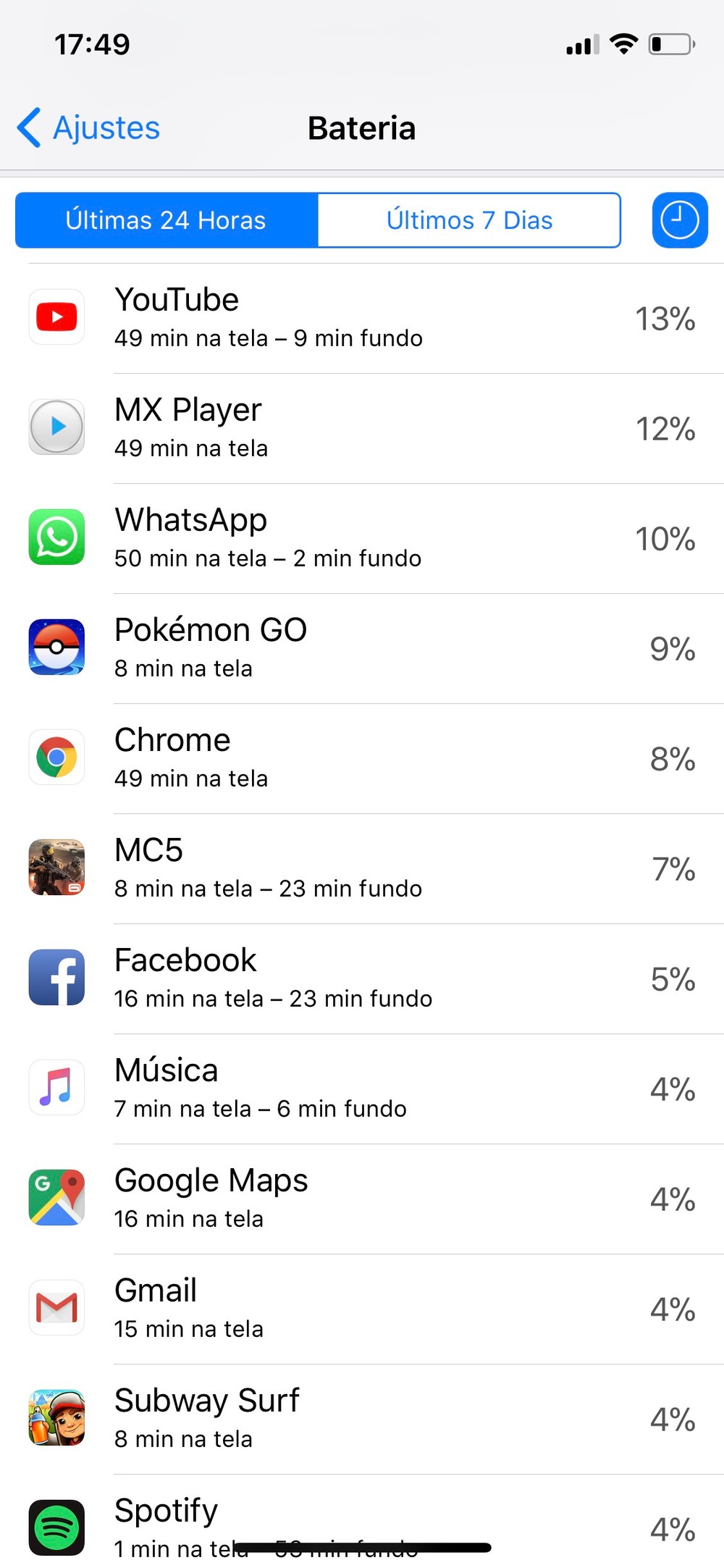Tap the Música row
Image resolution: width=724 pixels, height=1568 pixels.
point(362,1089)
